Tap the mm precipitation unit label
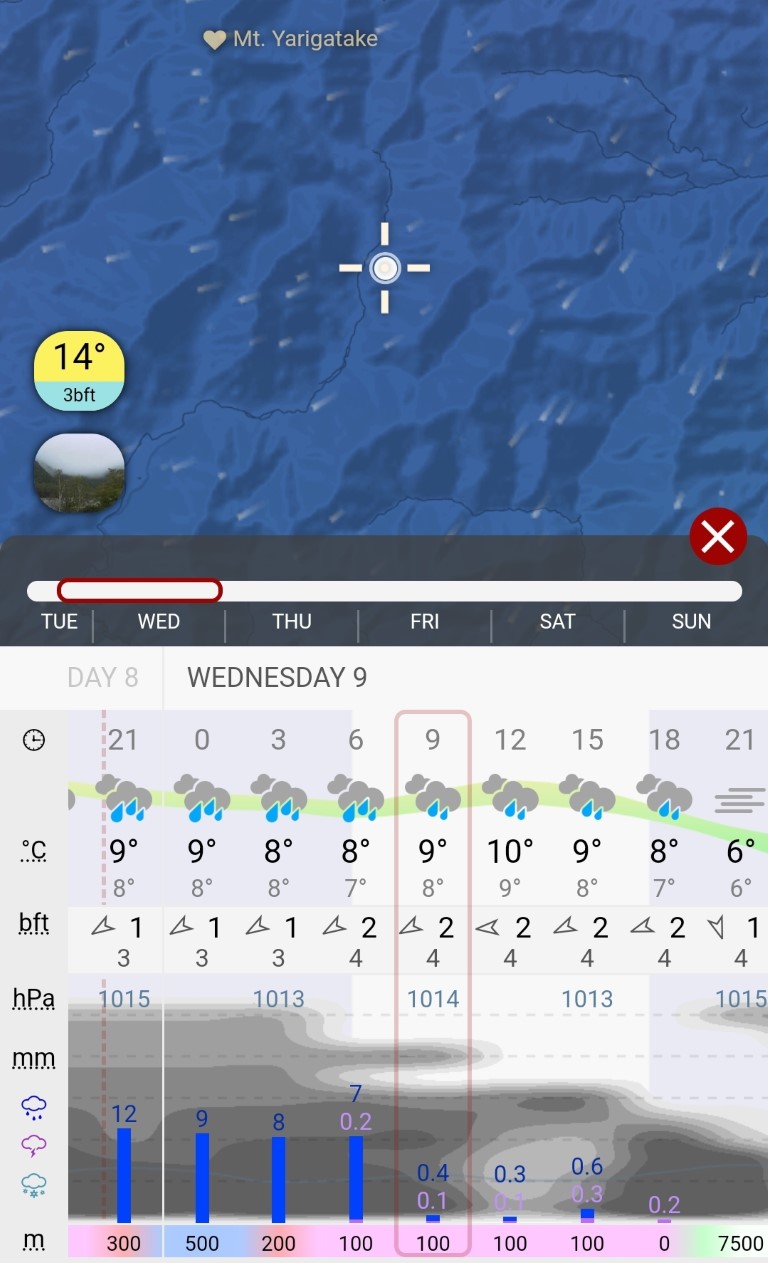 pos(34,1058)
